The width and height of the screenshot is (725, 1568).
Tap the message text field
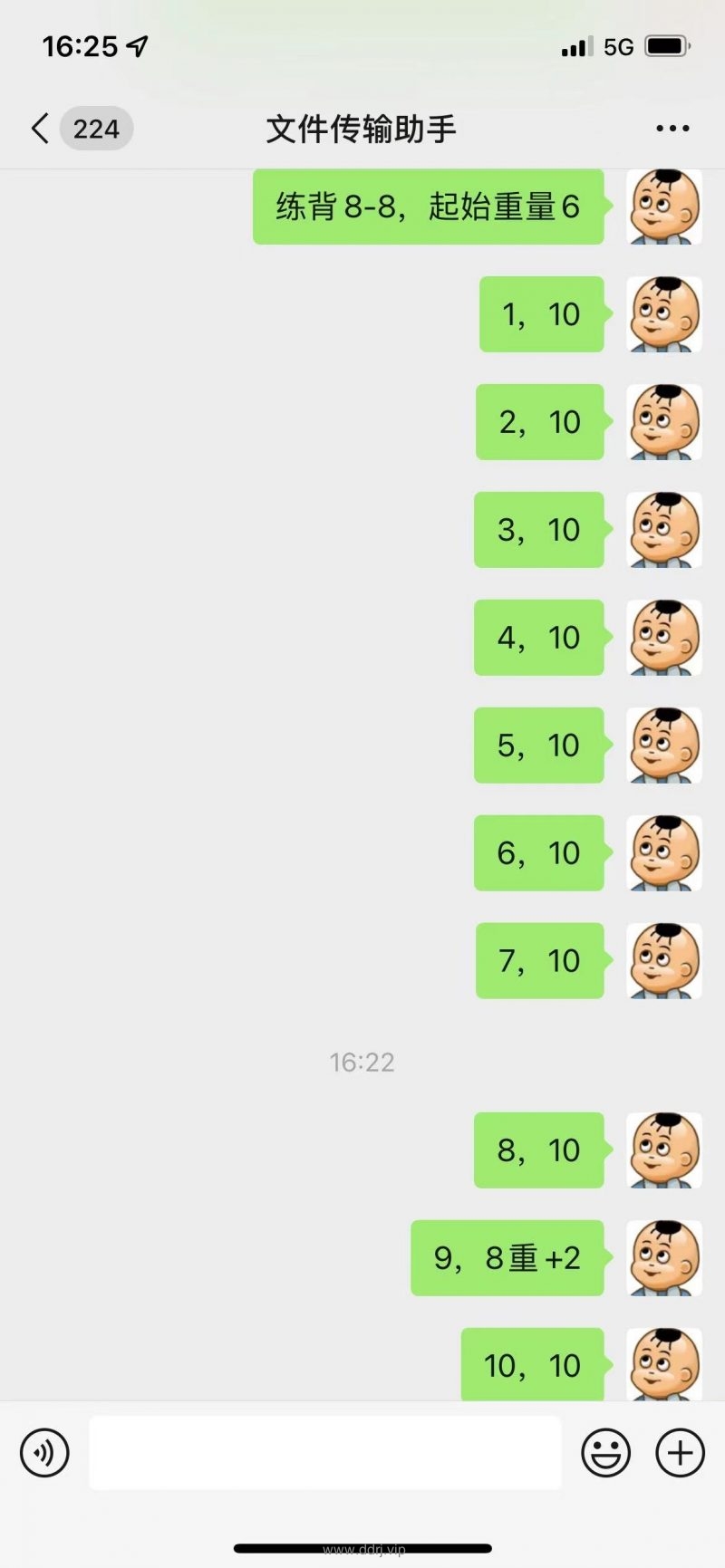point(324,1453)
